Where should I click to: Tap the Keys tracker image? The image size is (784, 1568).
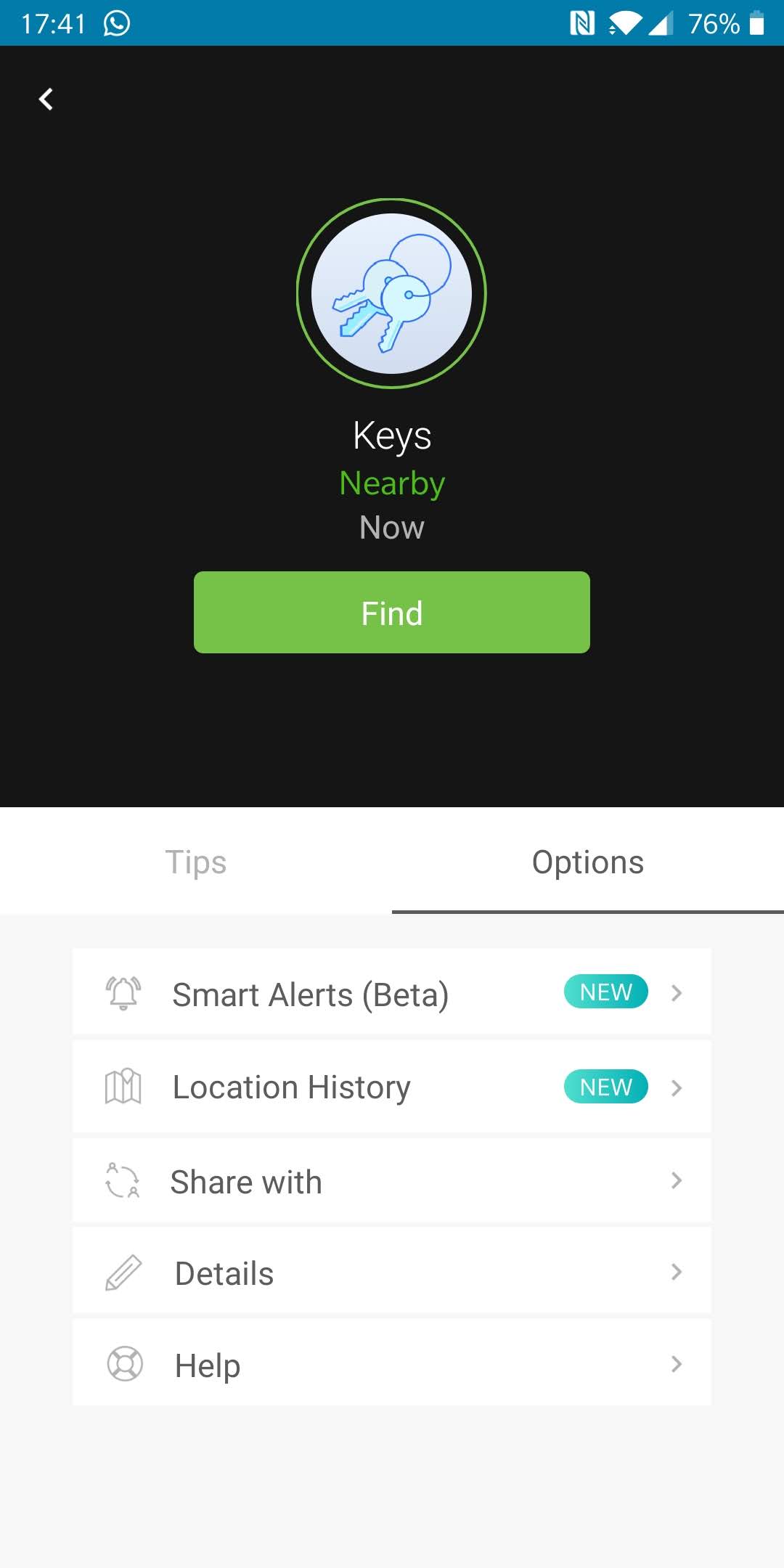click(x=391, y=293)
